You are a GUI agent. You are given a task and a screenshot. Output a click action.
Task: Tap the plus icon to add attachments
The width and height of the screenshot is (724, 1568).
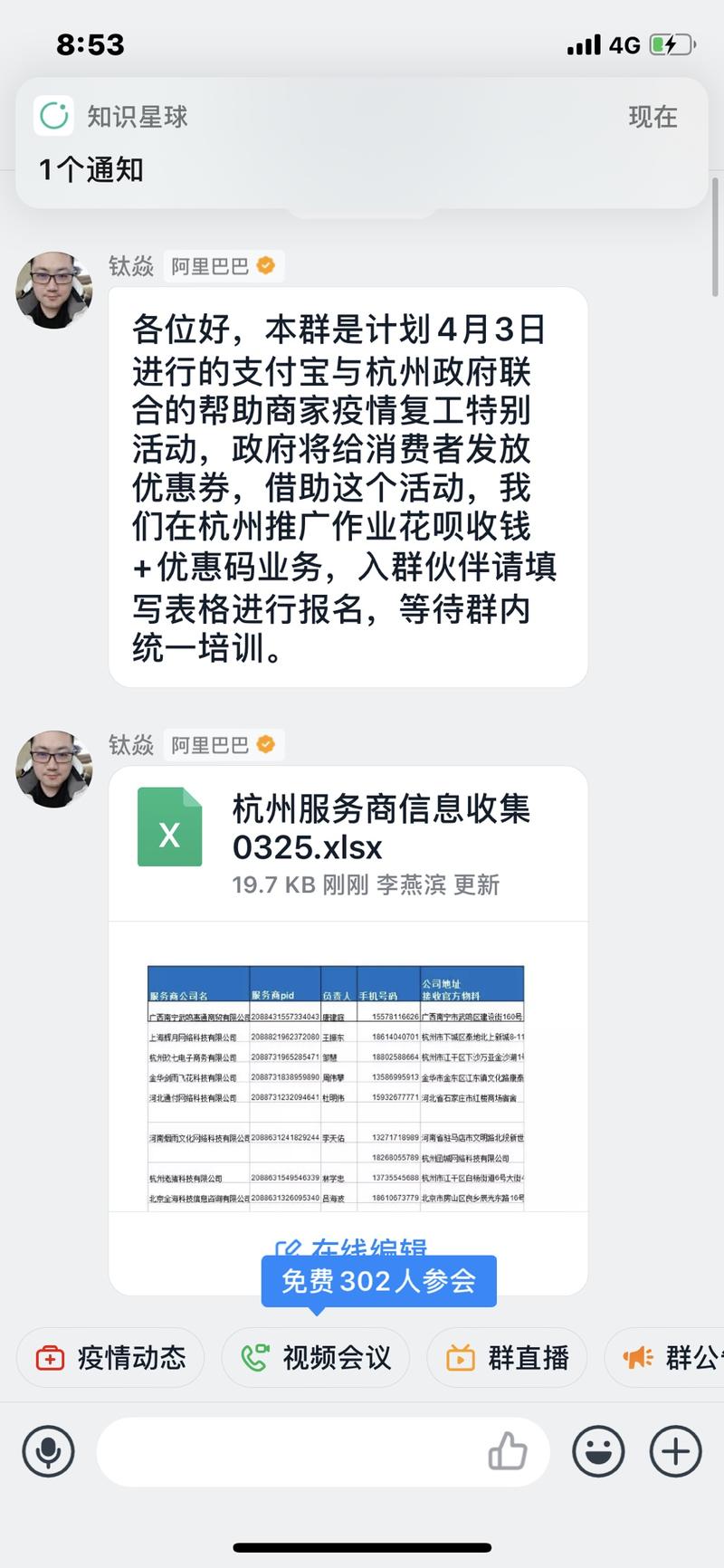674,1451
